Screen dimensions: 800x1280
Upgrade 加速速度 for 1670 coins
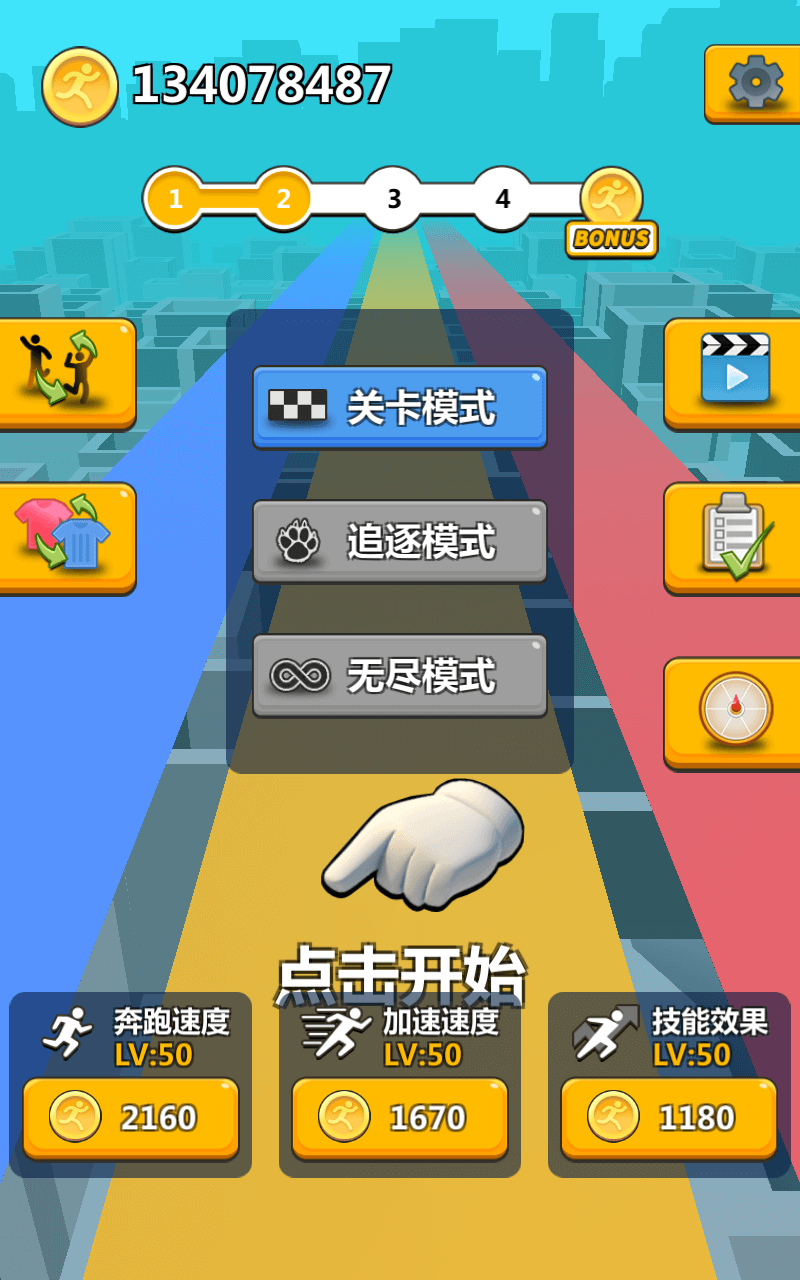pyautogui.click(x=400, y=1118)
